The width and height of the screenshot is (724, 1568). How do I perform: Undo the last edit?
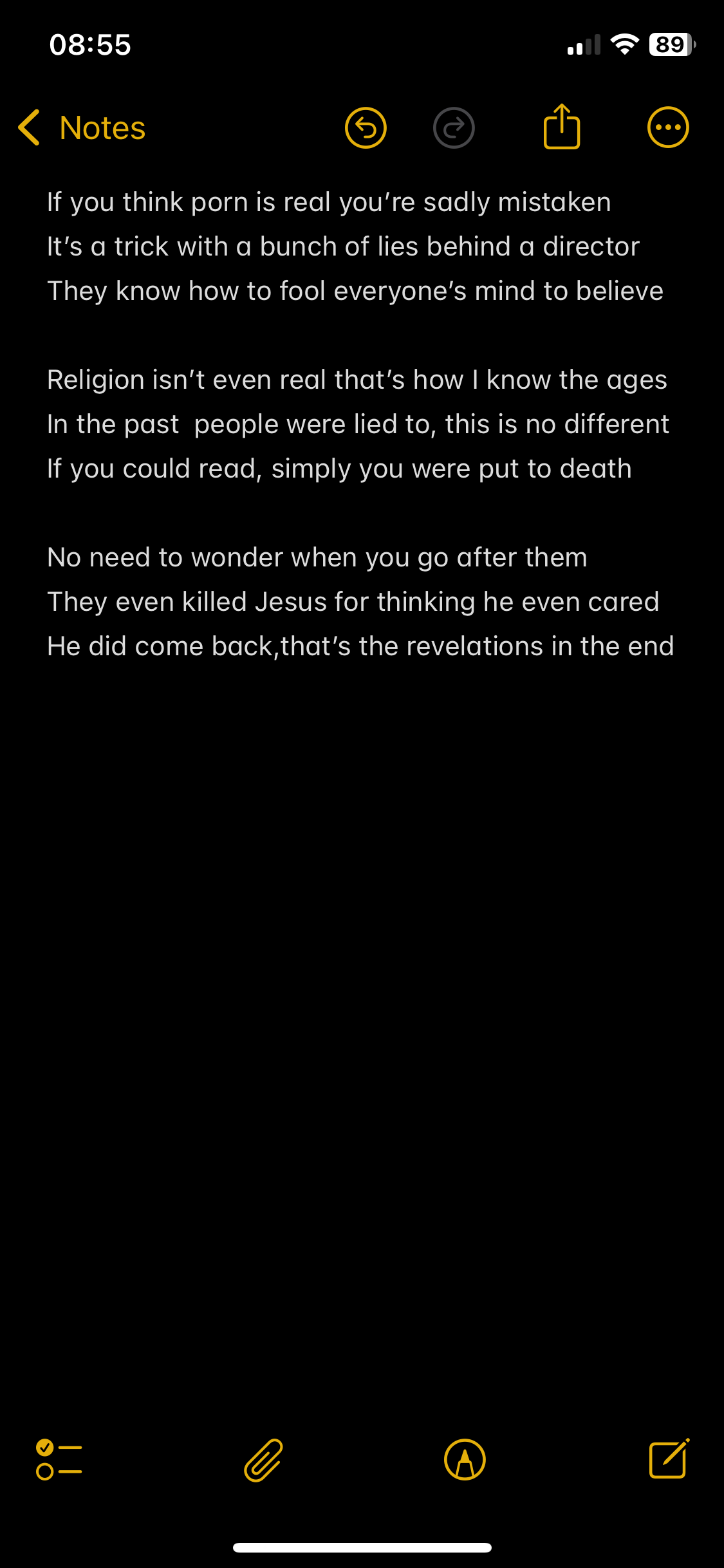coord(366,127)
